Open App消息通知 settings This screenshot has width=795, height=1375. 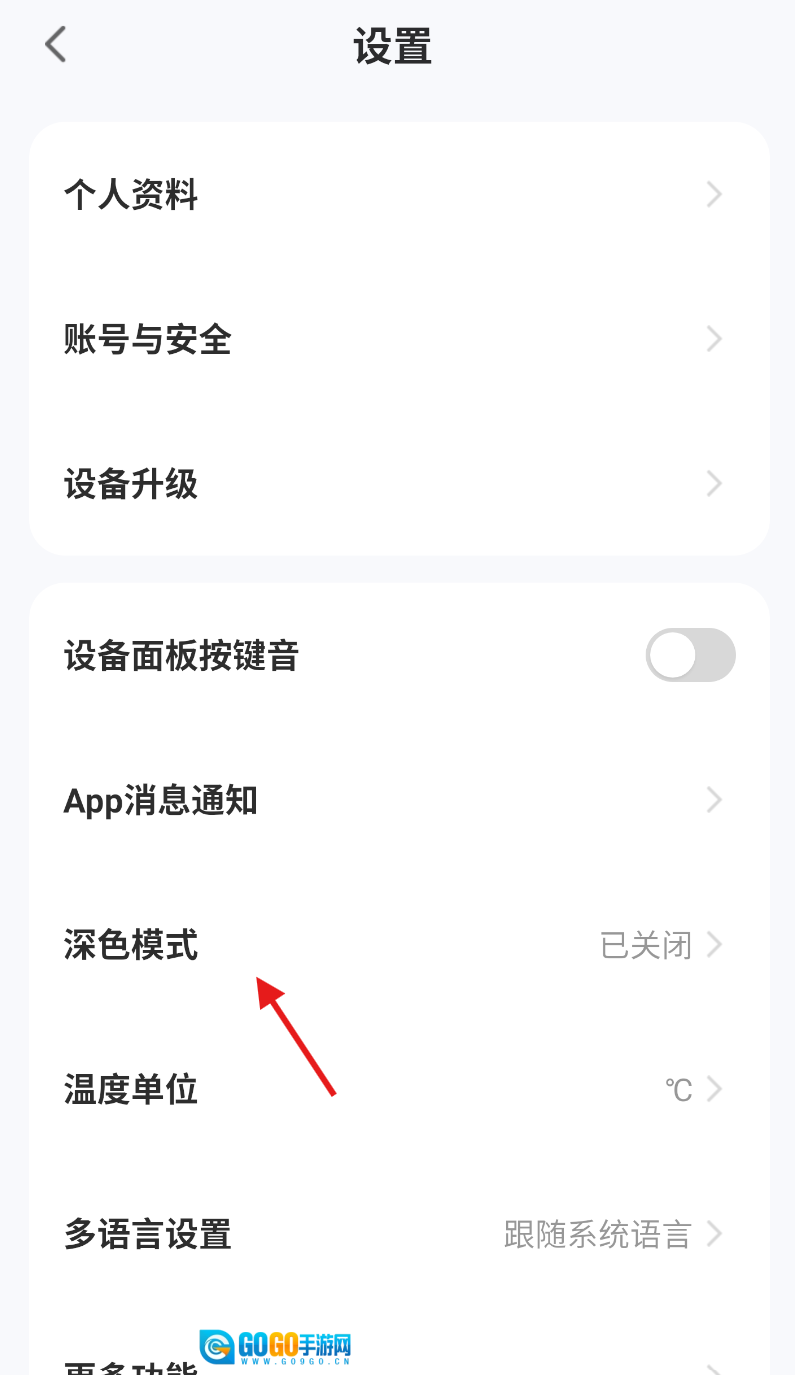(398, 800)
